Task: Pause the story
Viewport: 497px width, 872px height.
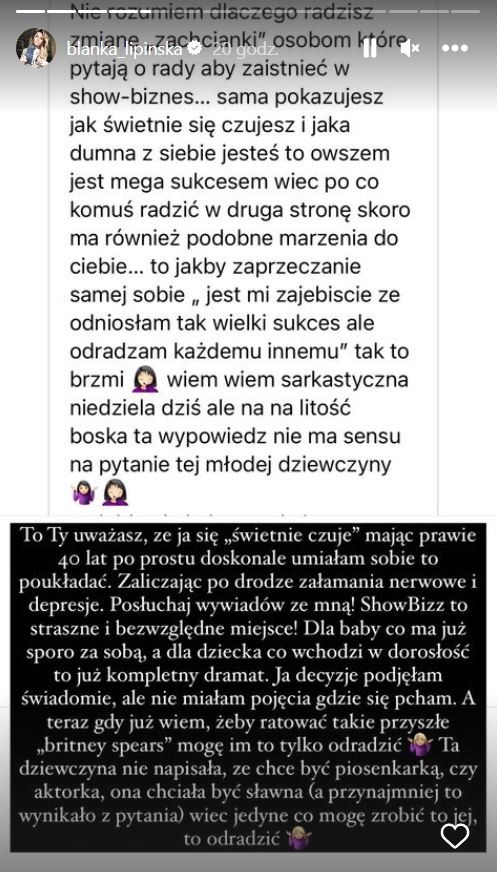Action: click(370, 49)
